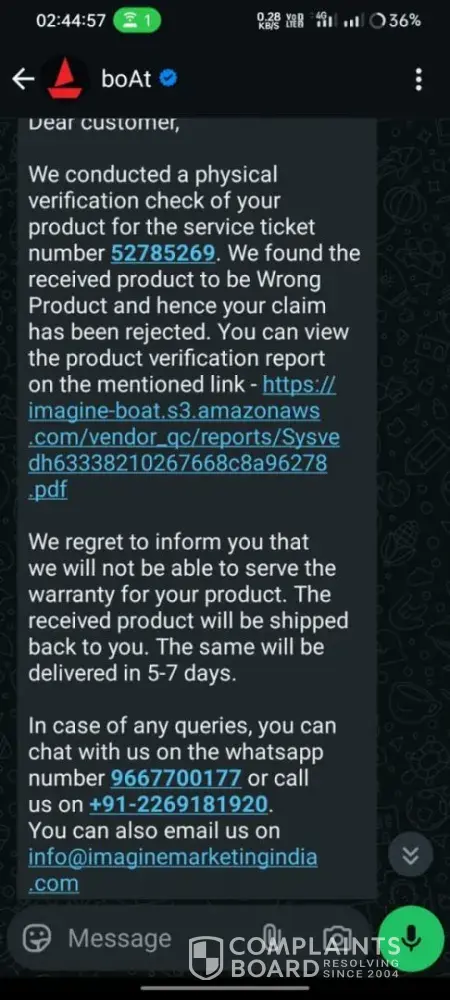Tap the WhatsApp number 9667700177

(176, 778)
